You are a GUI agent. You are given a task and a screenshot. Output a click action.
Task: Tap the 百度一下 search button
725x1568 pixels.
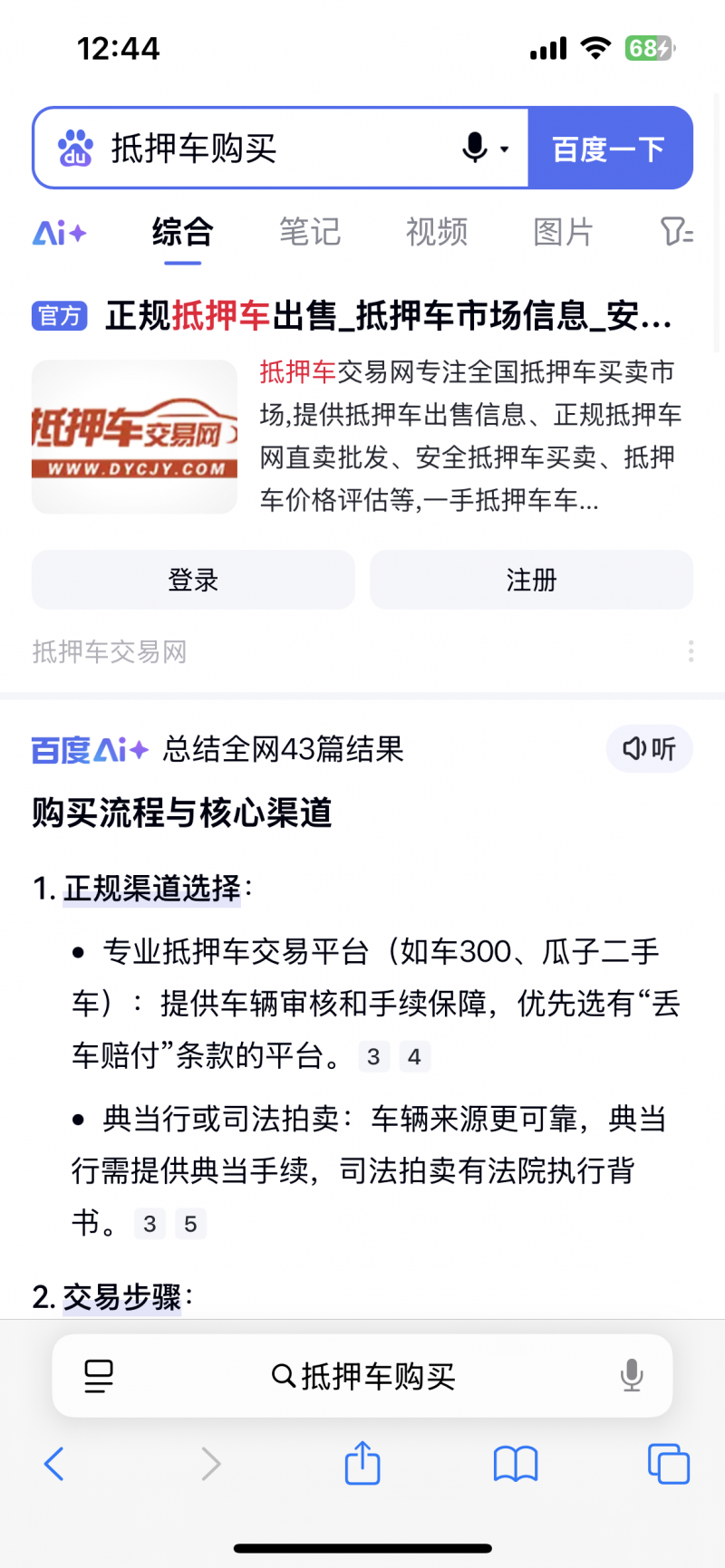tap(609, 149)
